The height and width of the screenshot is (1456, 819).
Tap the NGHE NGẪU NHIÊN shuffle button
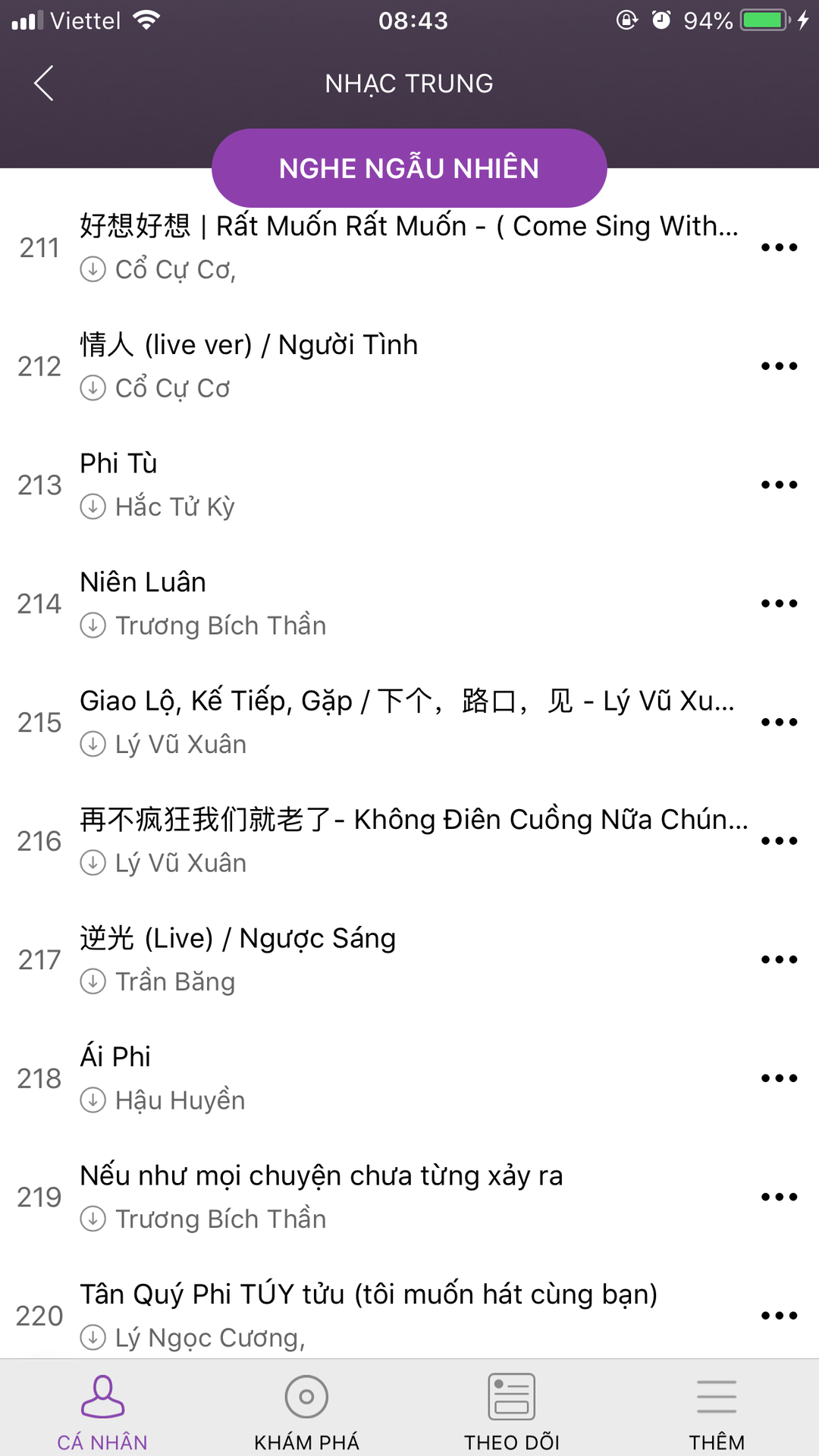pyautogui.click(x=409, y=168)
